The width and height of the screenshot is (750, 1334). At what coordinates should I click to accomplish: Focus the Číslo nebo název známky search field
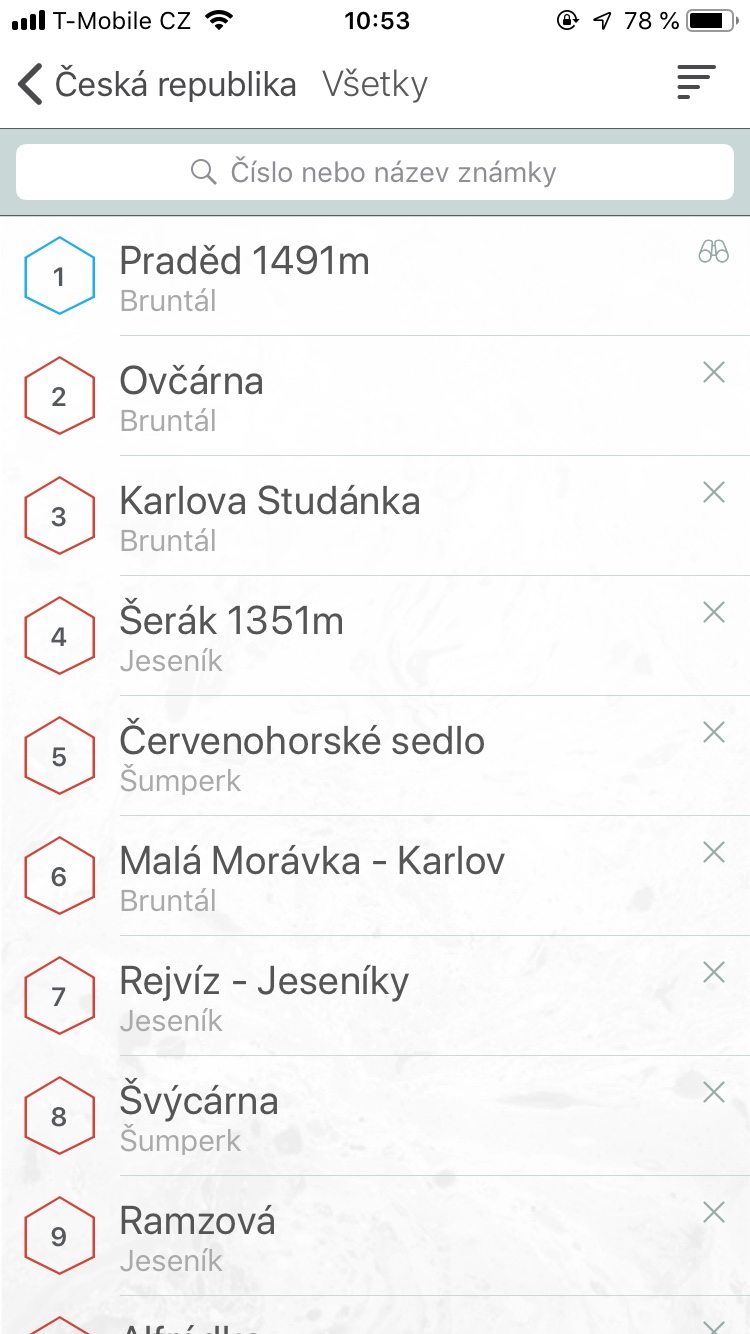375,172
